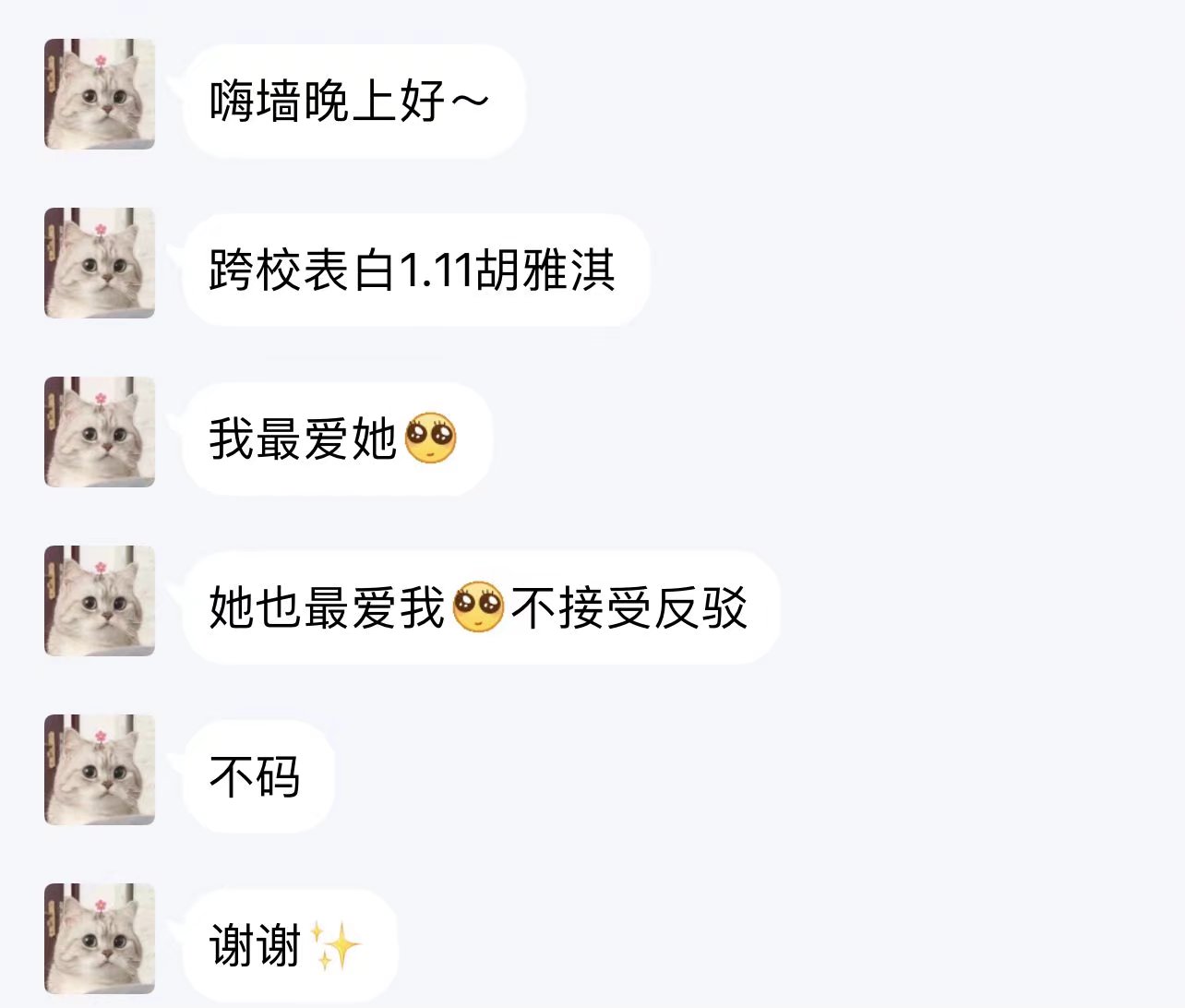
Task: Tap cat avatar next to '跨校表白1.11胡雅淇'
Action: coord(100,263)
